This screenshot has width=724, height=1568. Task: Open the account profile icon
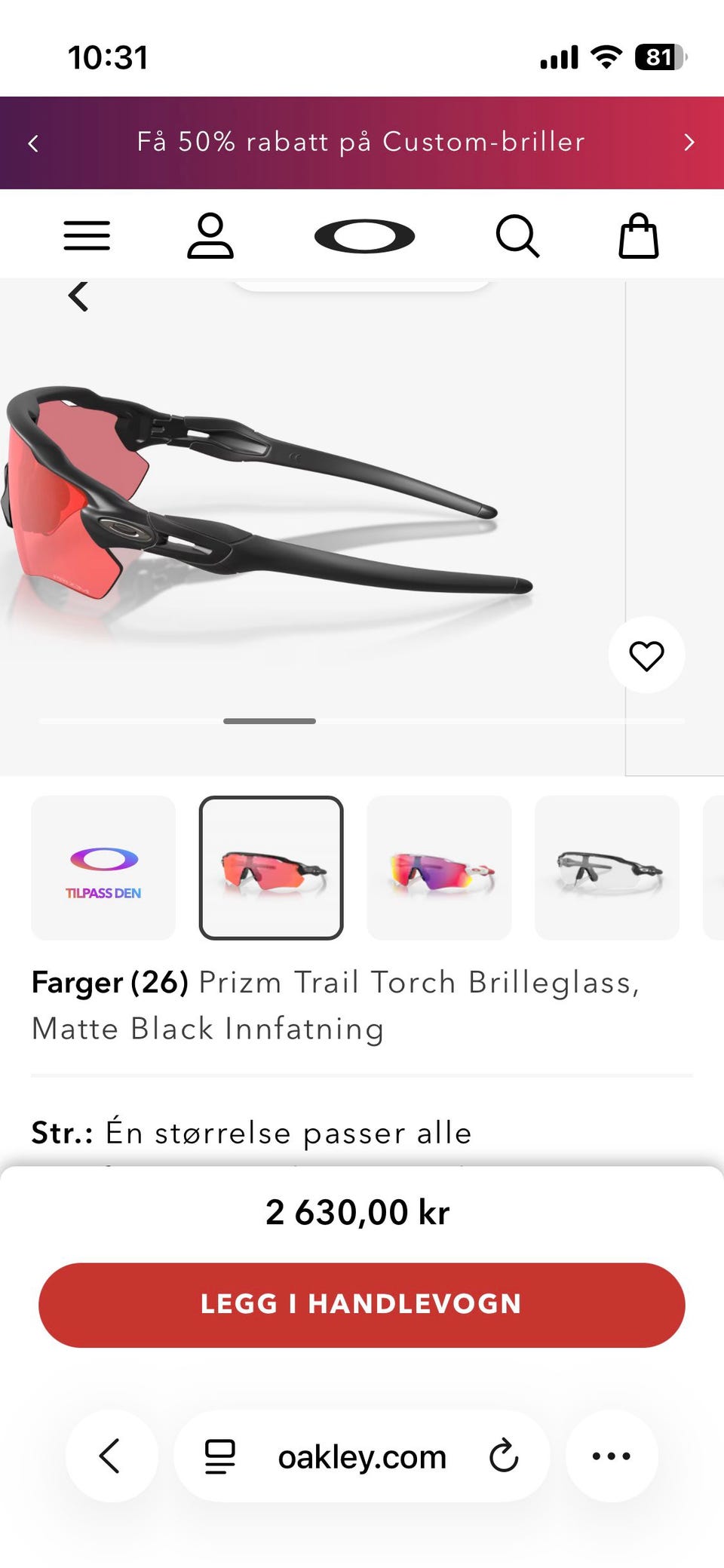click(210, 235)
